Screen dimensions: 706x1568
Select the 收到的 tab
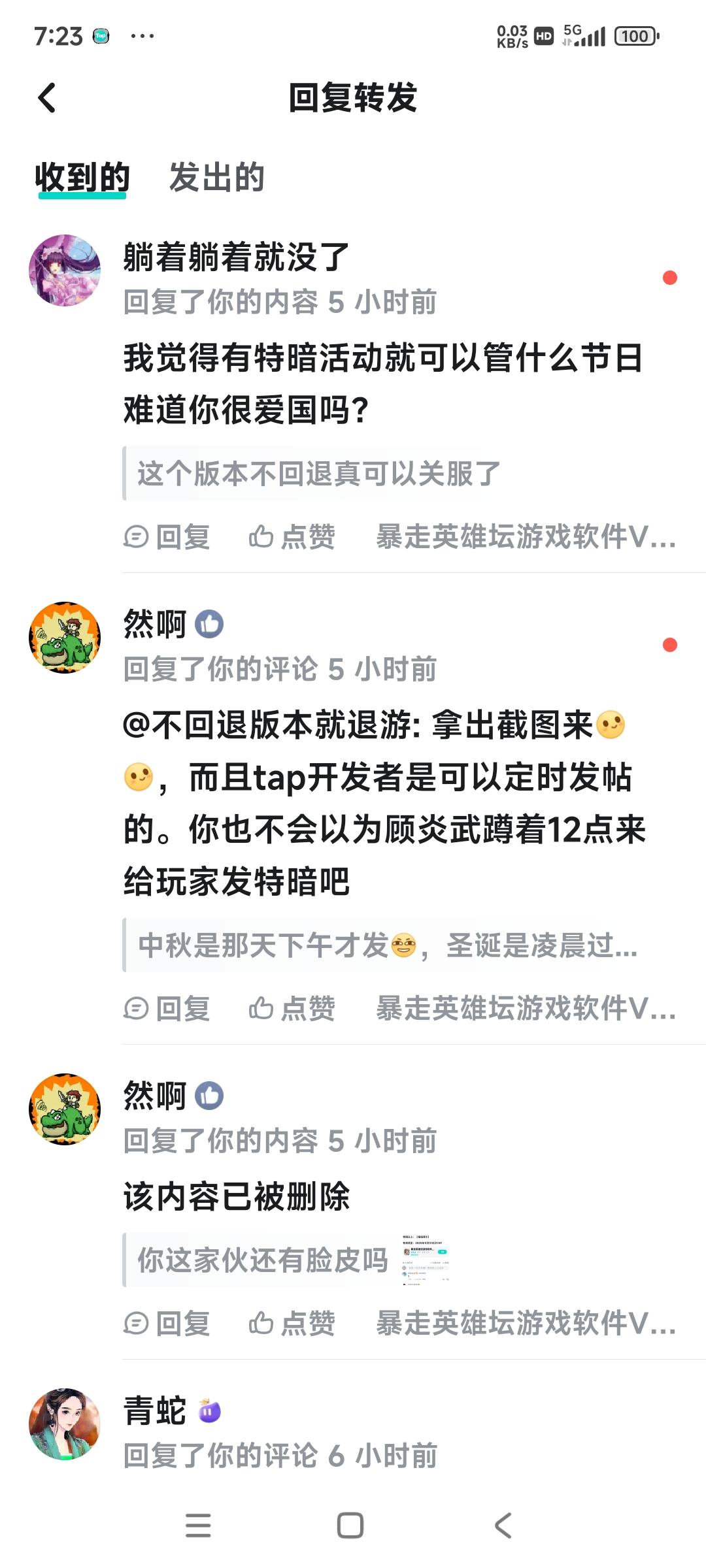82,174
